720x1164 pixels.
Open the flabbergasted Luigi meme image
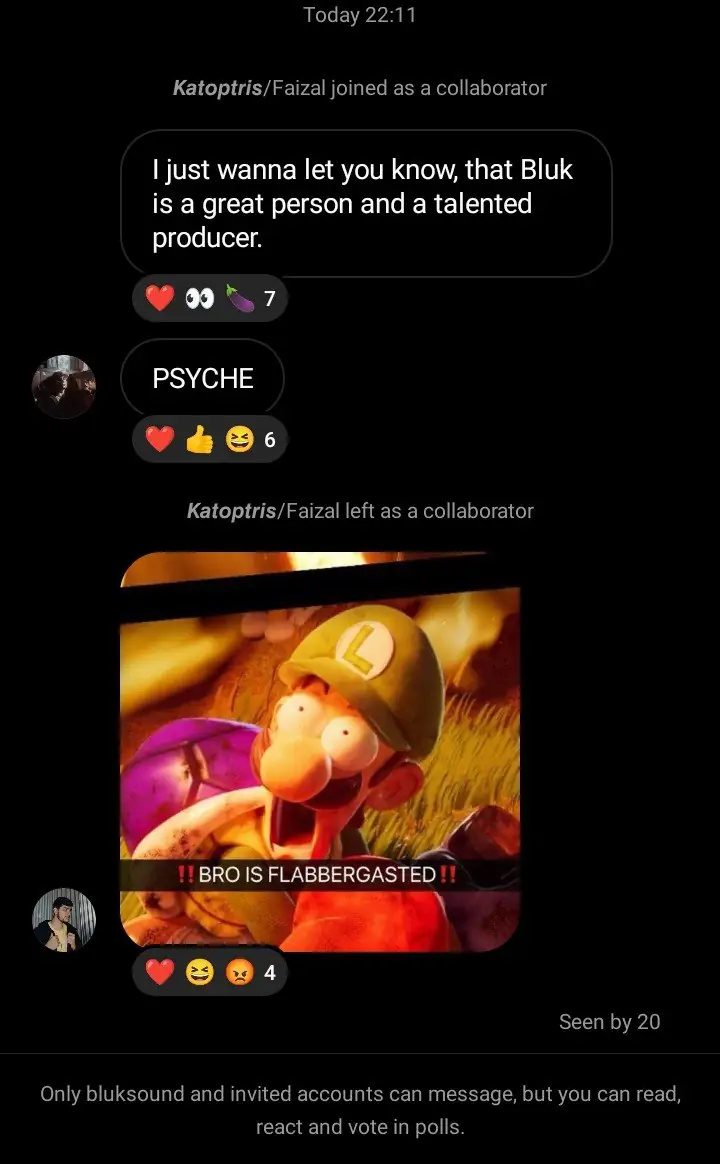(x=320, y=751)
